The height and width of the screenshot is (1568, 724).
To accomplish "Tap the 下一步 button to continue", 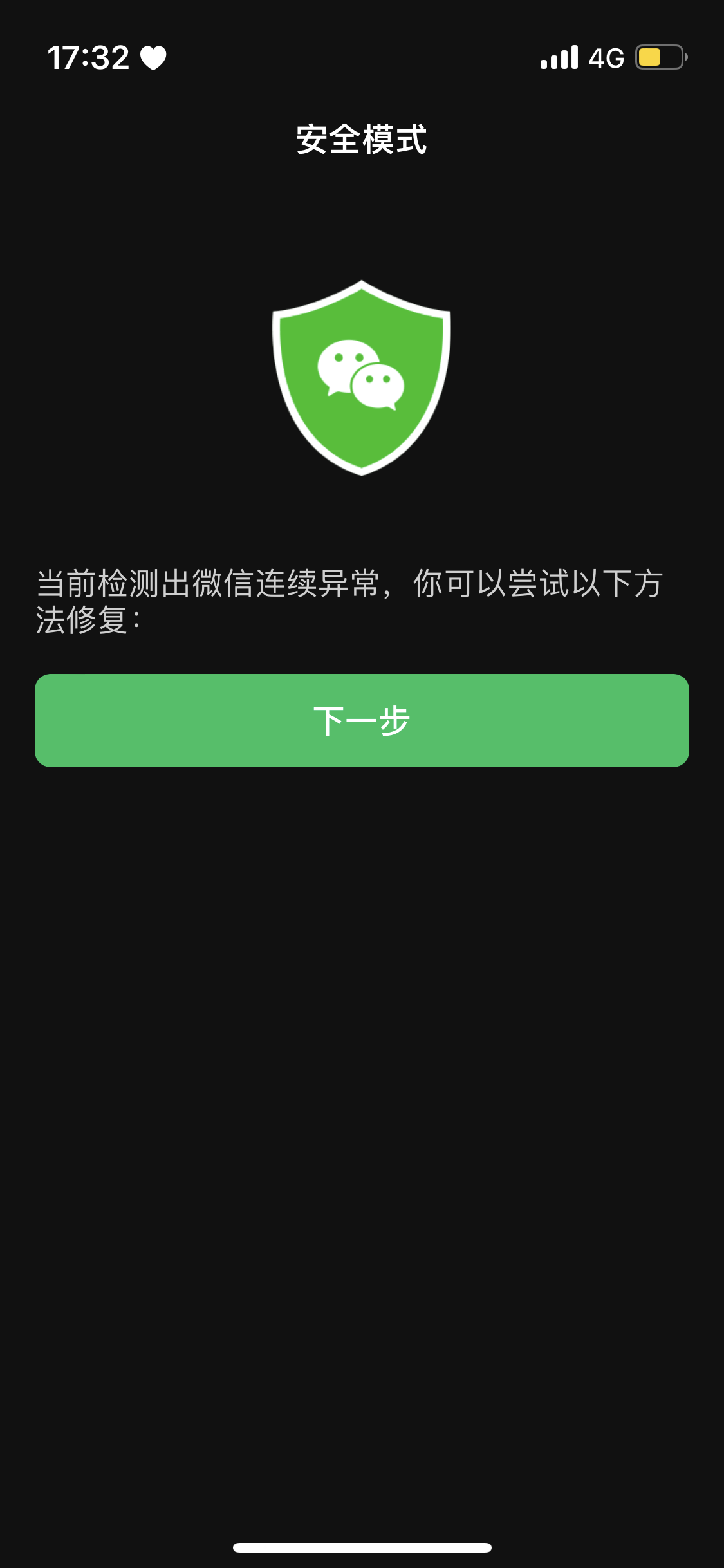I will (362, 720).
